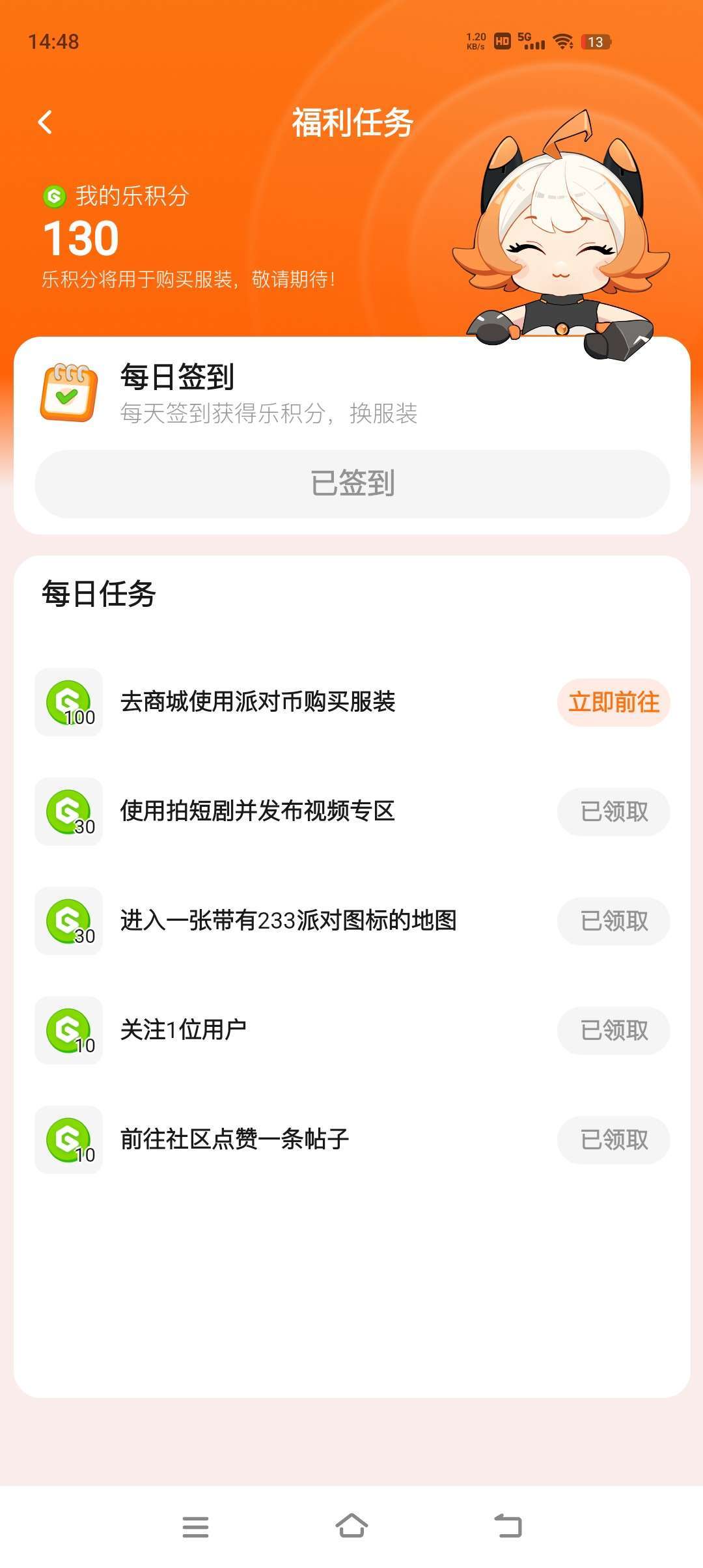This screenshot has width=703, height=1568.
Task: Tap 已领取 next to 关注1位用户
Action: [613, 1031]
